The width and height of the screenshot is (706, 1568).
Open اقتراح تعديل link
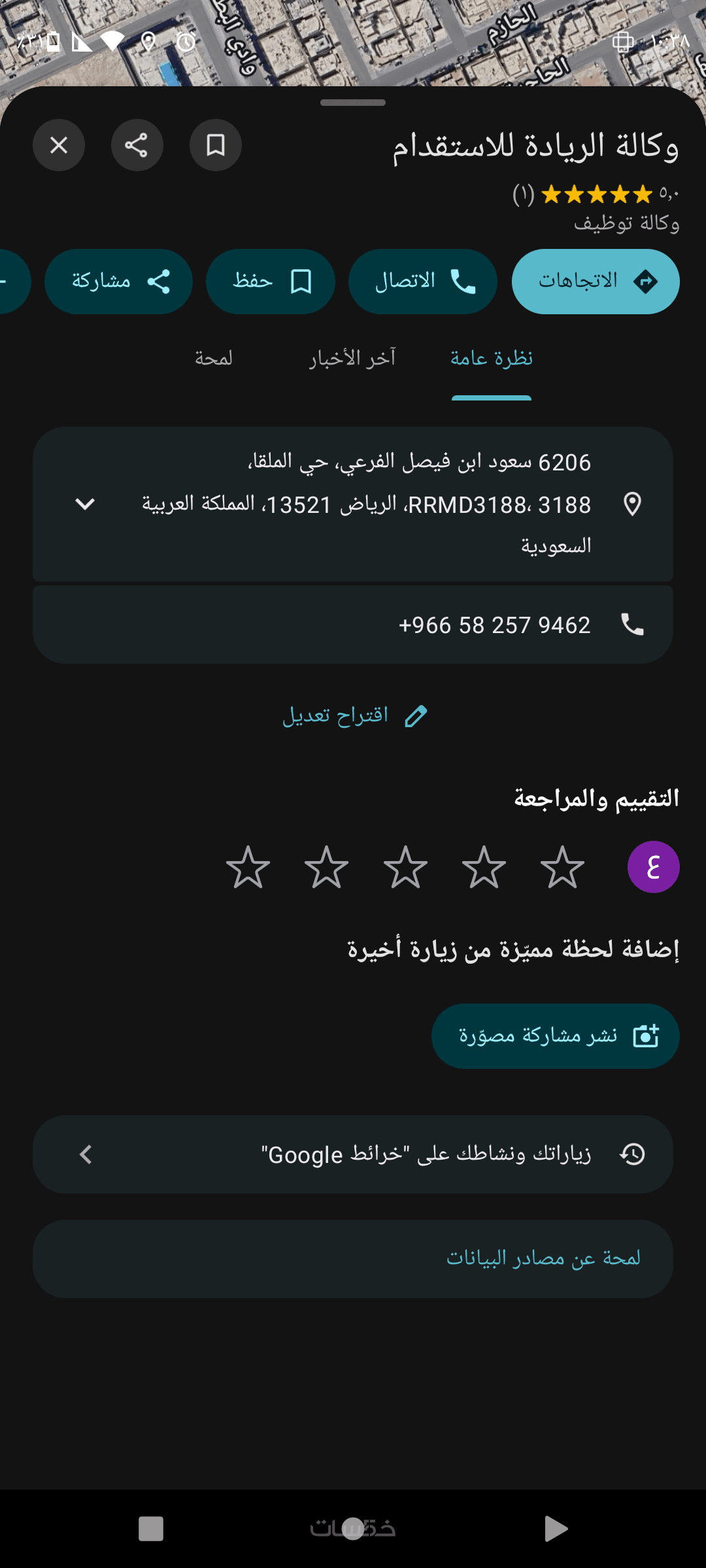pos(353,715)
